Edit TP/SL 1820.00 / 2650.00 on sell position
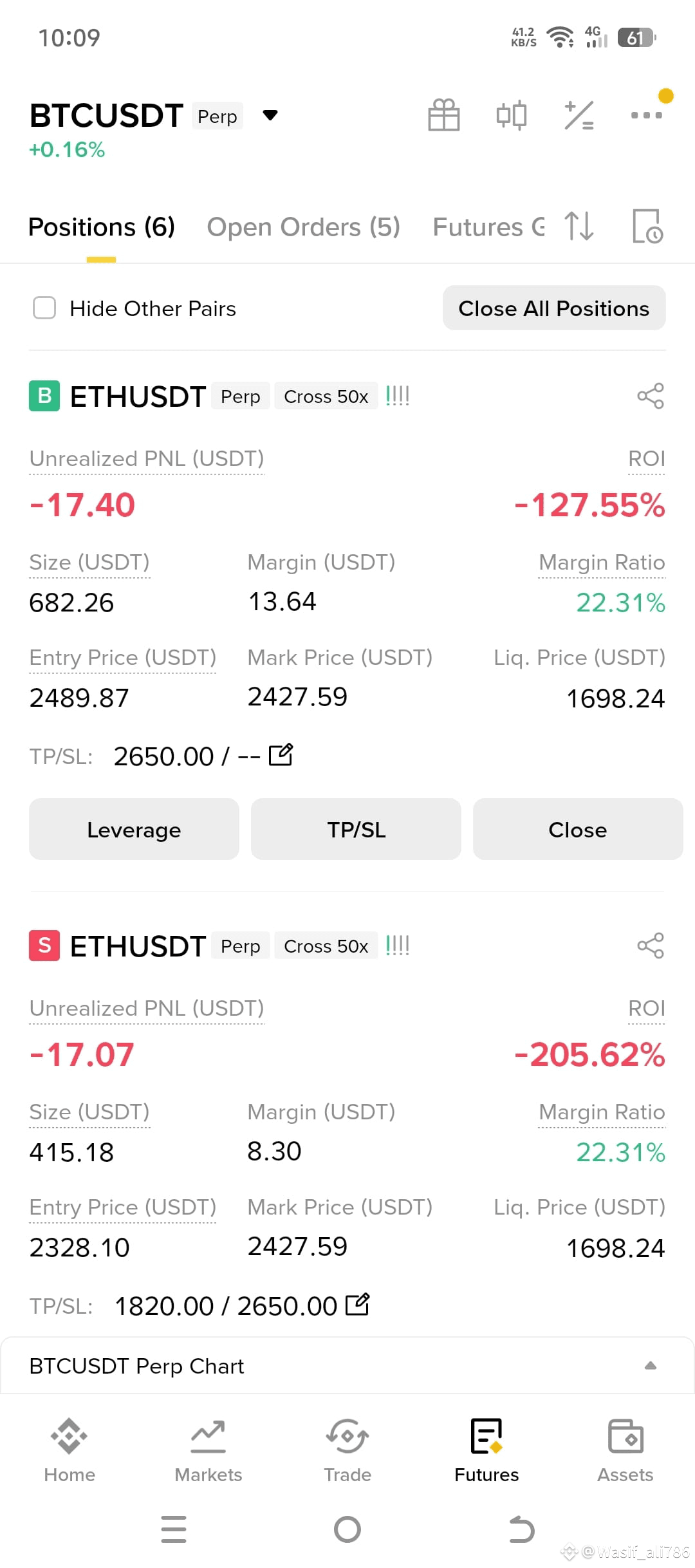 357,1304
